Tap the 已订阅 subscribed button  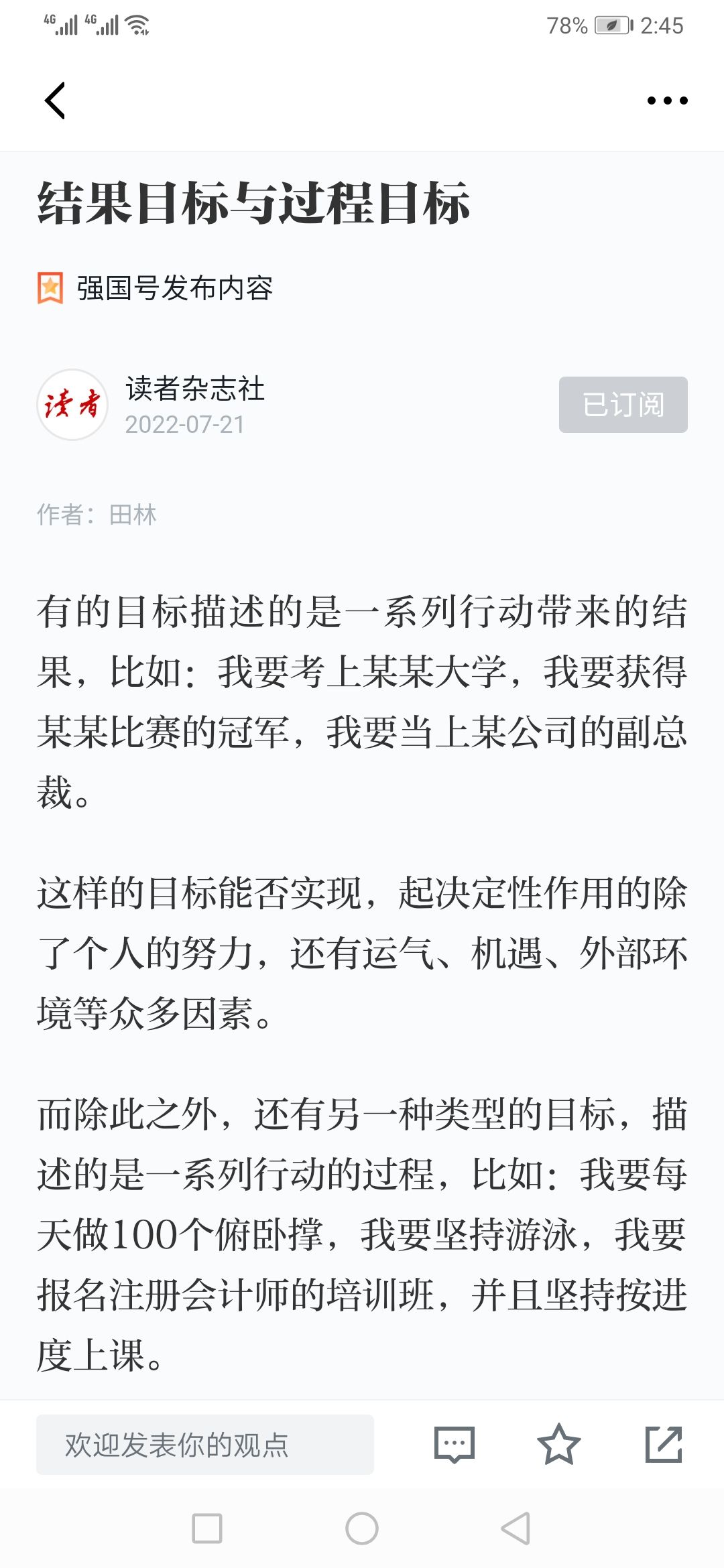click(x=623, y=405)
